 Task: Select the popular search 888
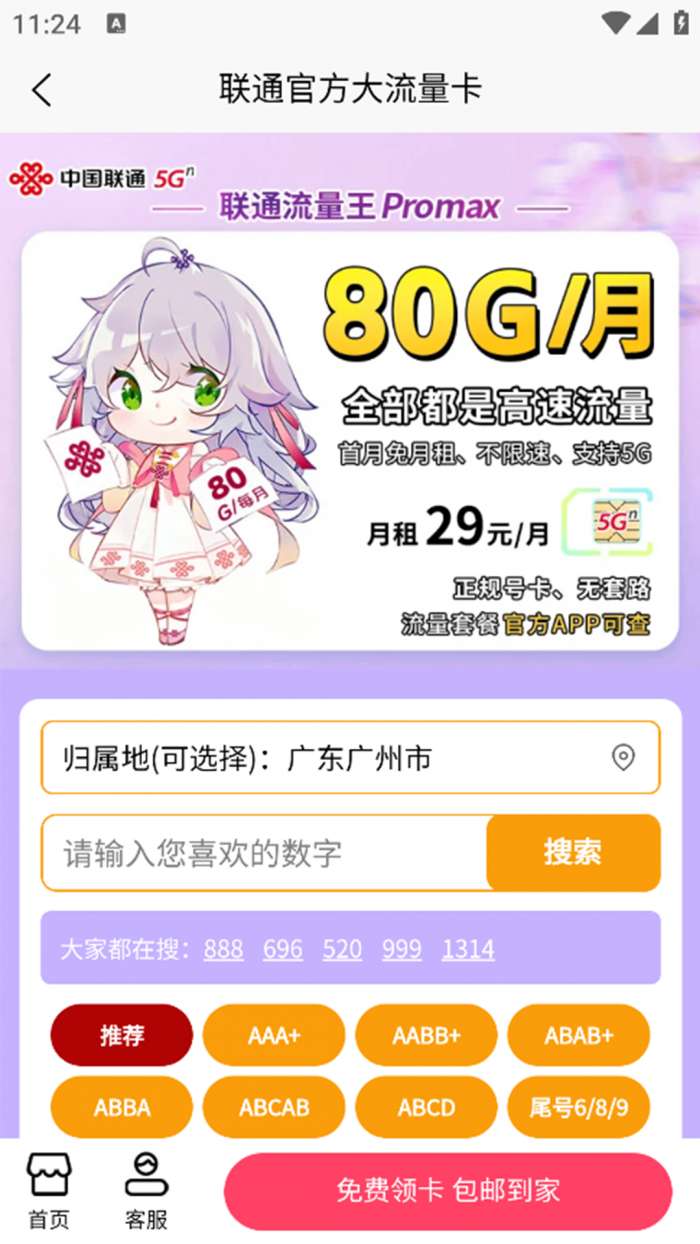tap(223, 948)
